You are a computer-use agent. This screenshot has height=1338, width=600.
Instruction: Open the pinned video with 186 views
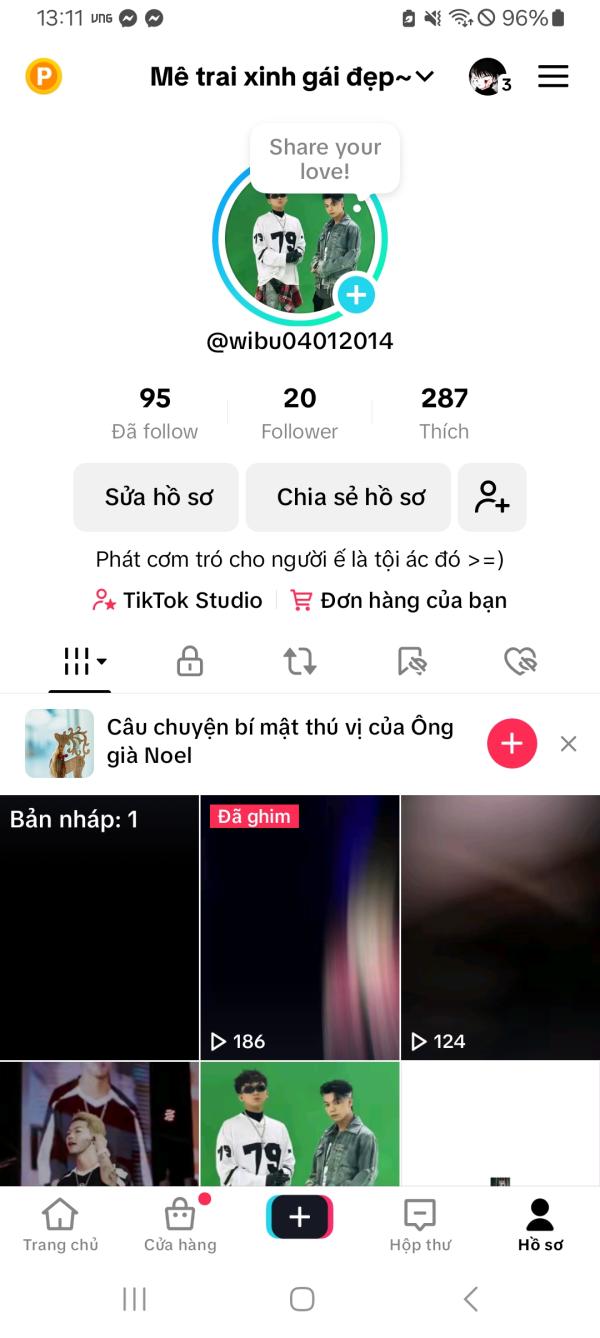click(300, 927)
